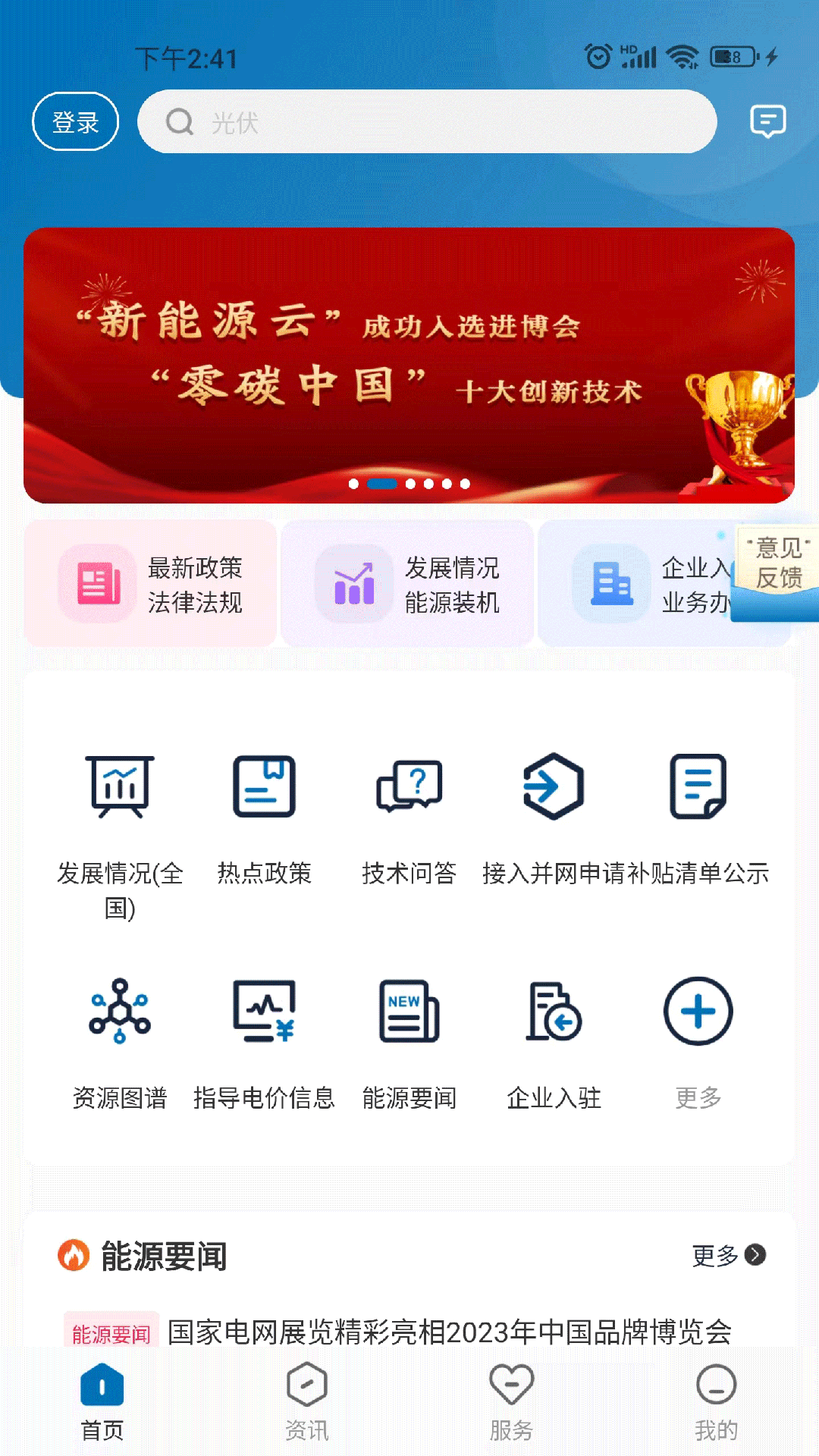Screen dimensions: 819x1456
Task: Open the 我的 profile tab
Action: tap(717, 1403)
